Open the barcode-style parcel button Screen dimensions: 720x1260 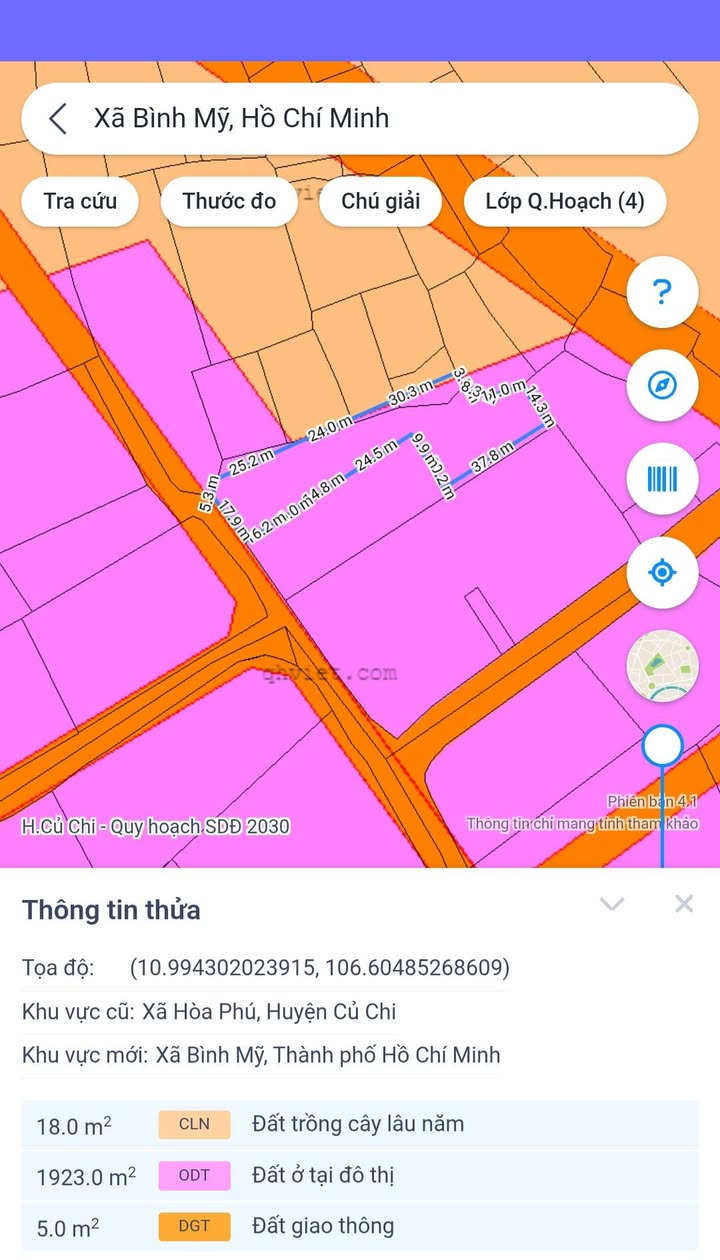tap(661, 479)
